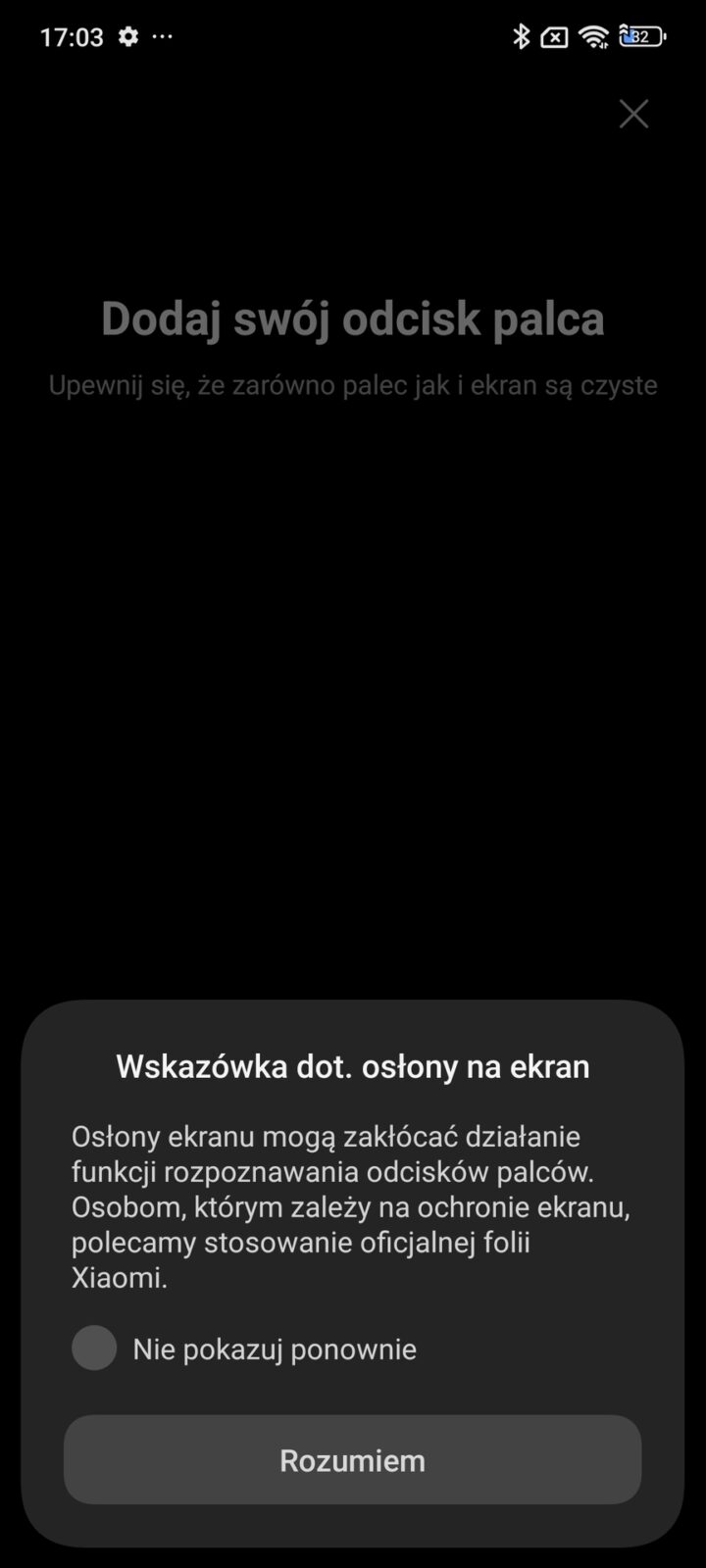Tap the Rozumiem button

[x=352, y=1459]
